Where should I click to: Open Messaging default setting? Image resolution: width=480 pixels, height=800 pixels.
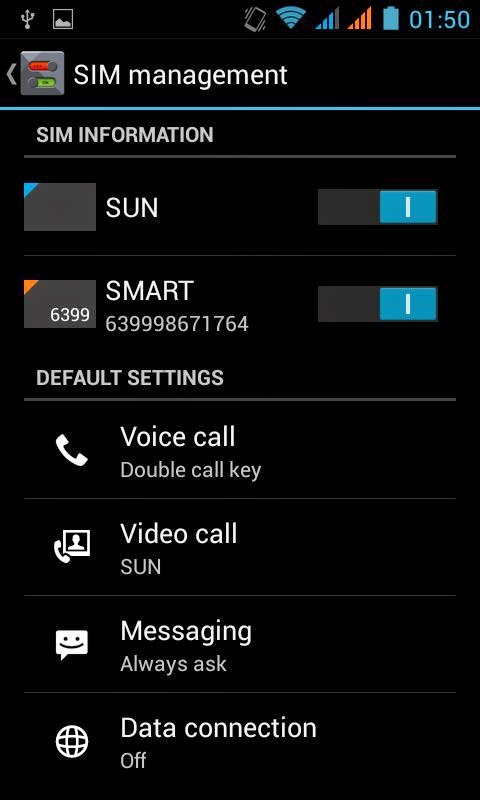click(240, 644)
